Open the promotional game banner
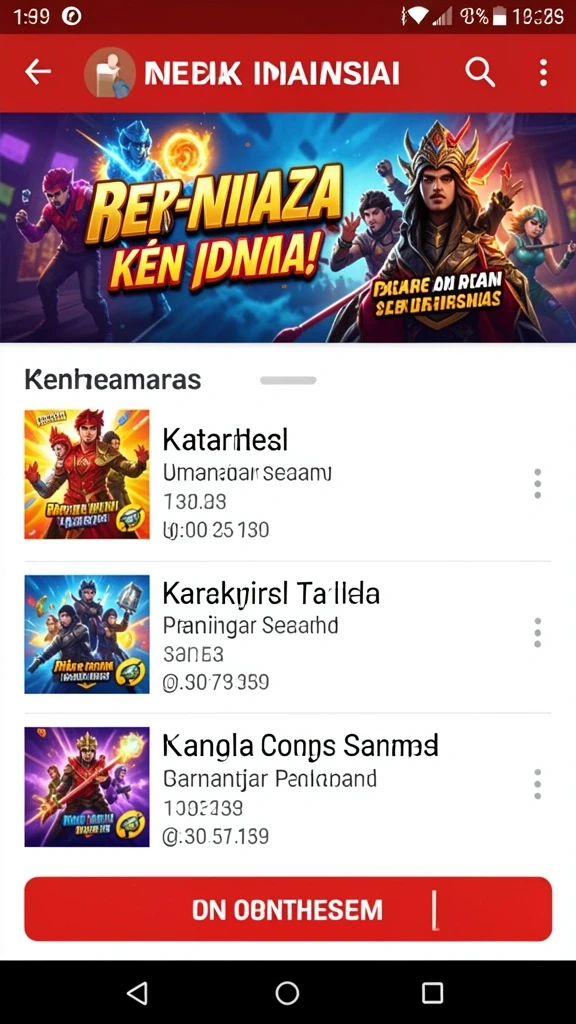The height and width of the screenshot is (1024, 576). pyautogui.click(x=288, y=227)
